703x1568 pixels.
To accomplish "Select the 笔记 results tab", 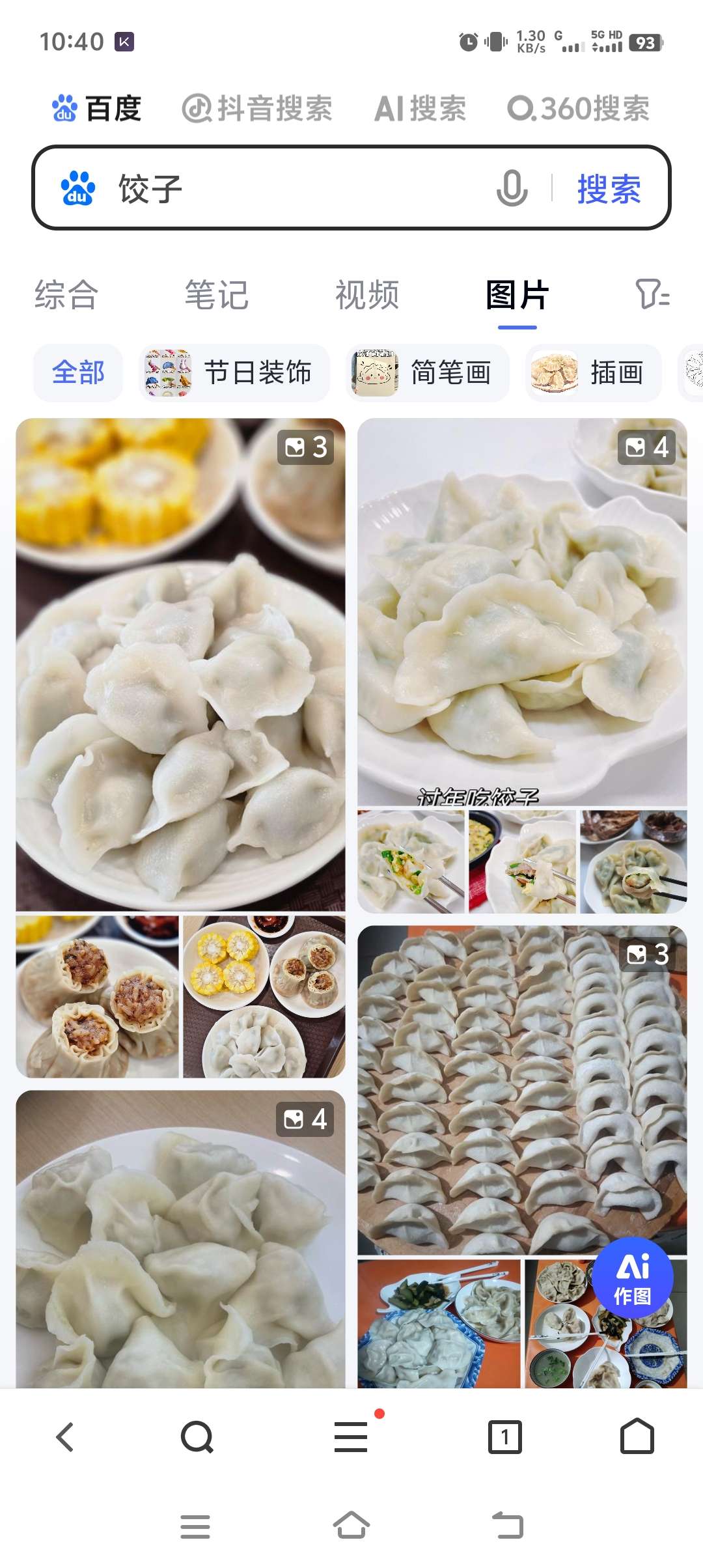I will [x=217, y=295].
